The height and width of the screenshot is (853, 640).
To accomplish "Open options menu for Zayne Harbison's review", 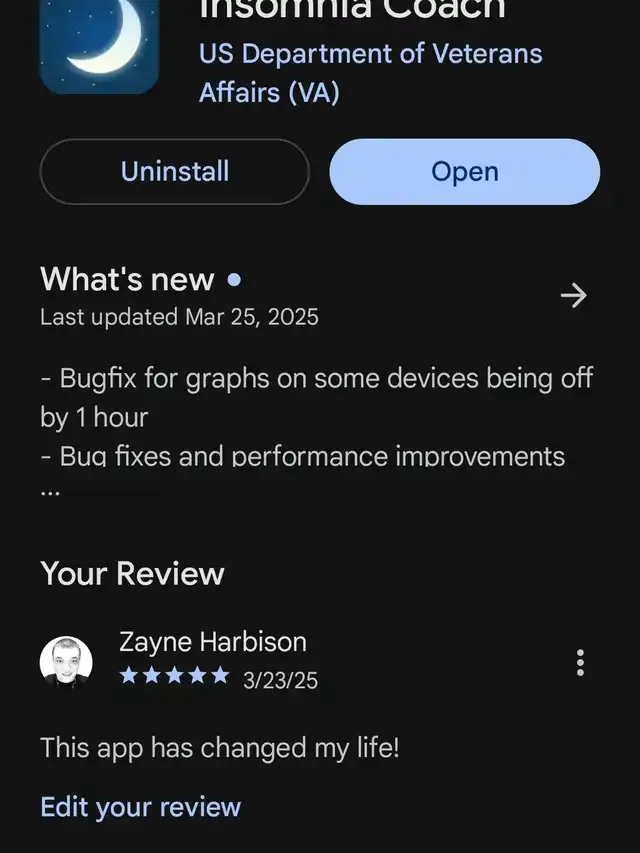I will pos(580,663).
